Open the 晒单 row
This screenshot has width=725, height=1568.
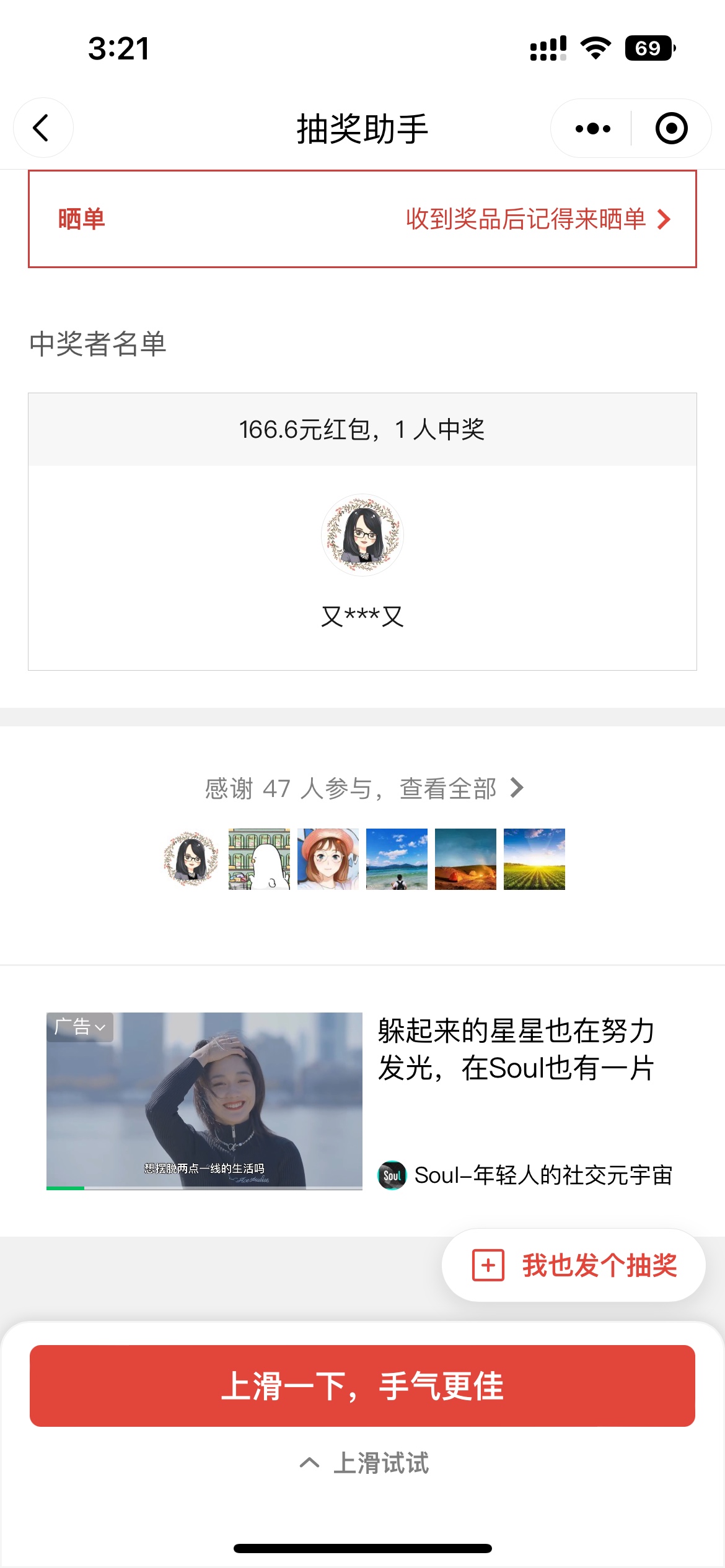click(362, 219)
